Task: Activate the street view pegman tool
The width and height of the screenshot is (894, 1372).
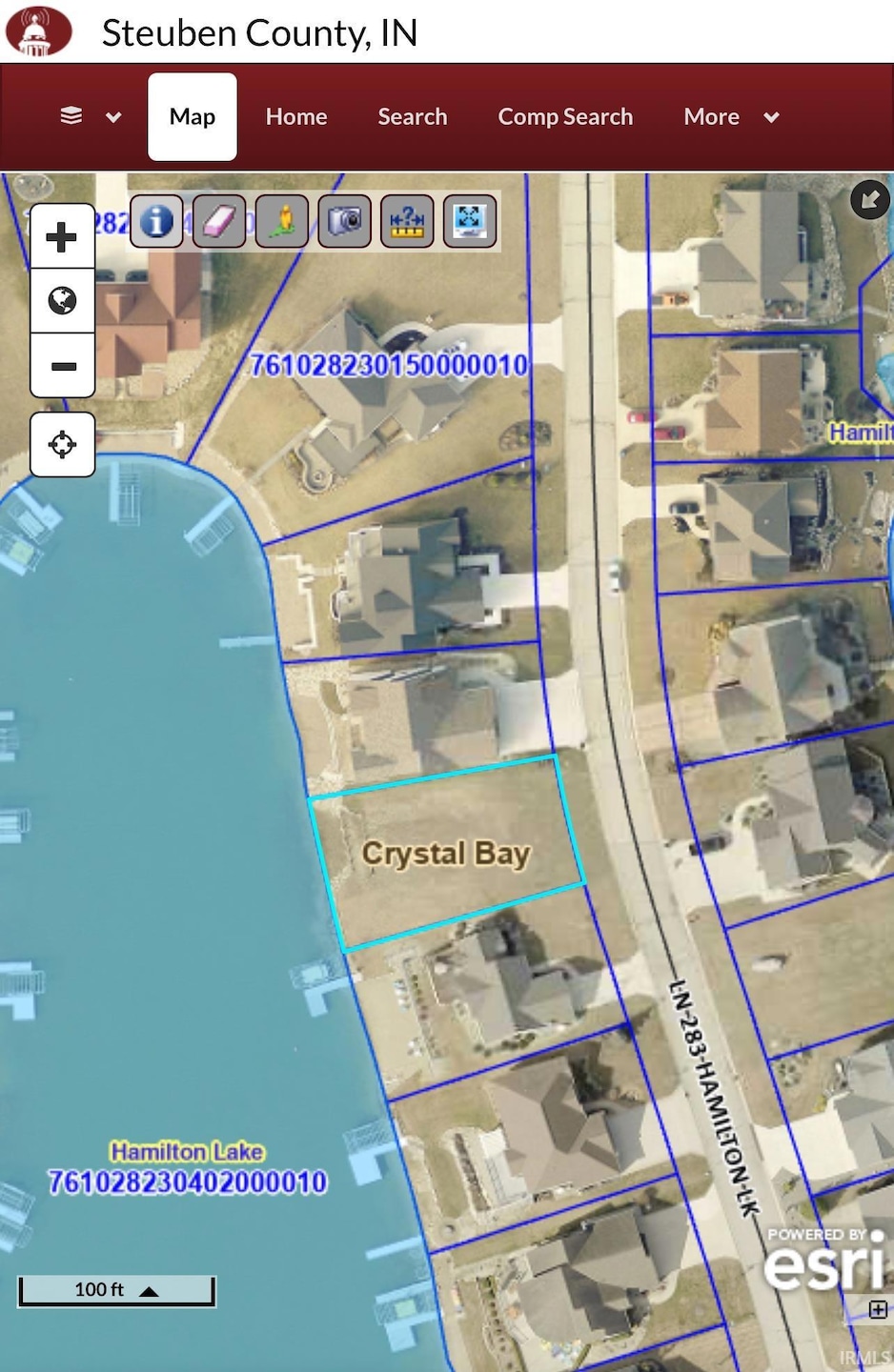Action: 282,221
